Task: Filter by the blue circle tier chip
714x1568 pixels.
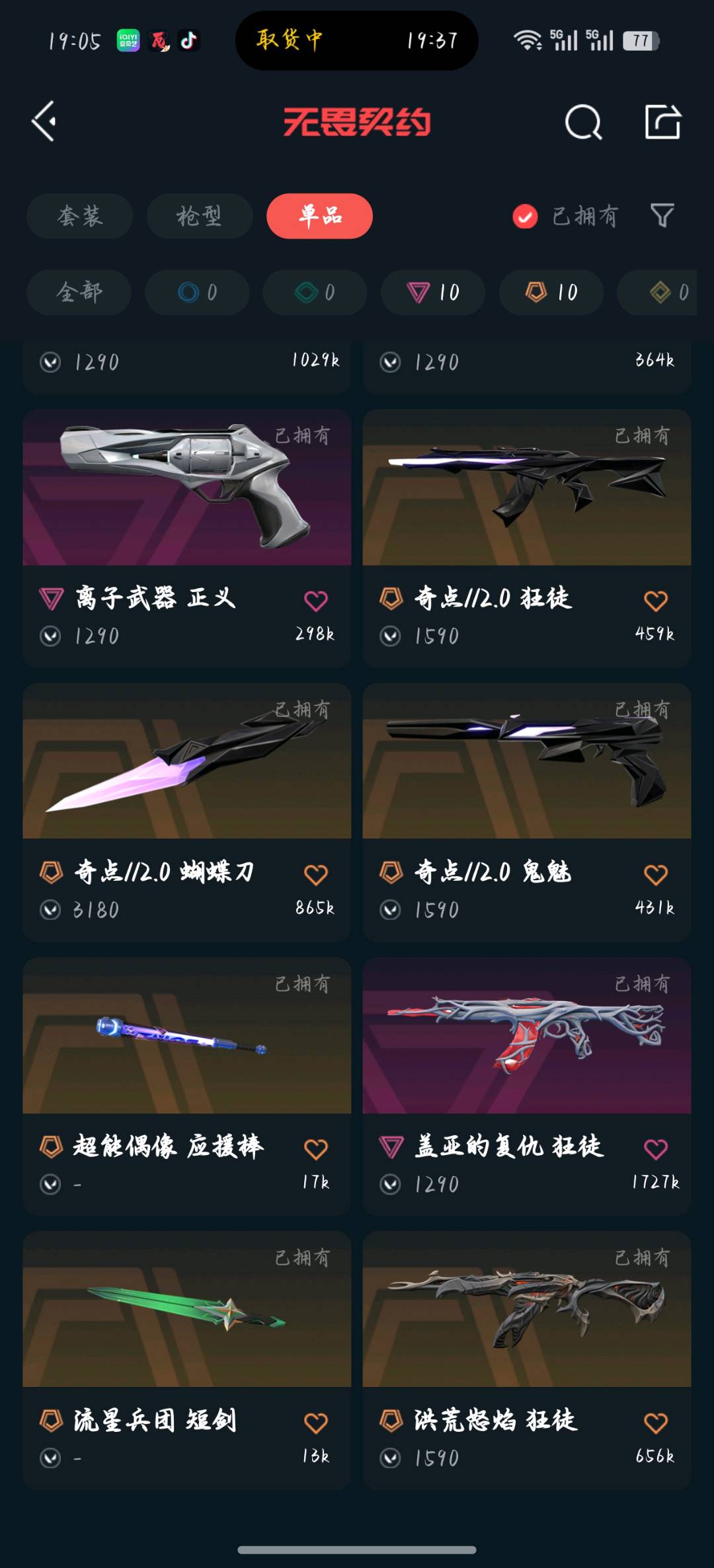Action: pos(197,292)
